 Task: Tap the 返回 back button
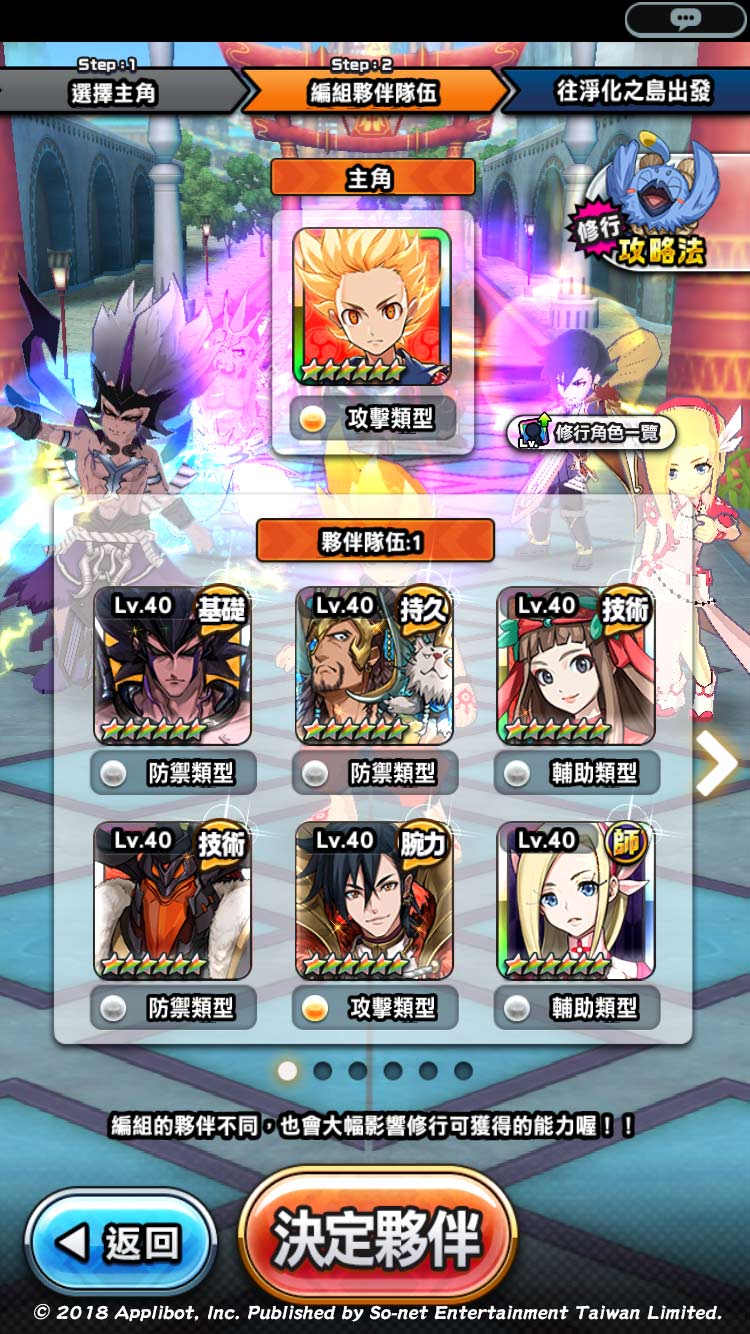121,1243
